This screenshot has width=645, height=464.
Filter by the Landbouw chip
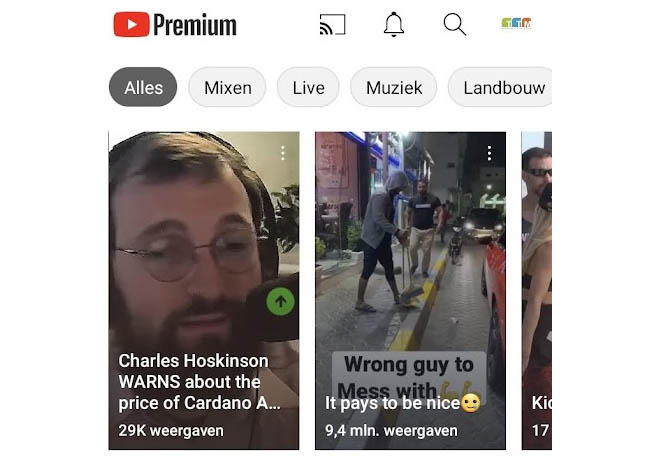point(500,87)
